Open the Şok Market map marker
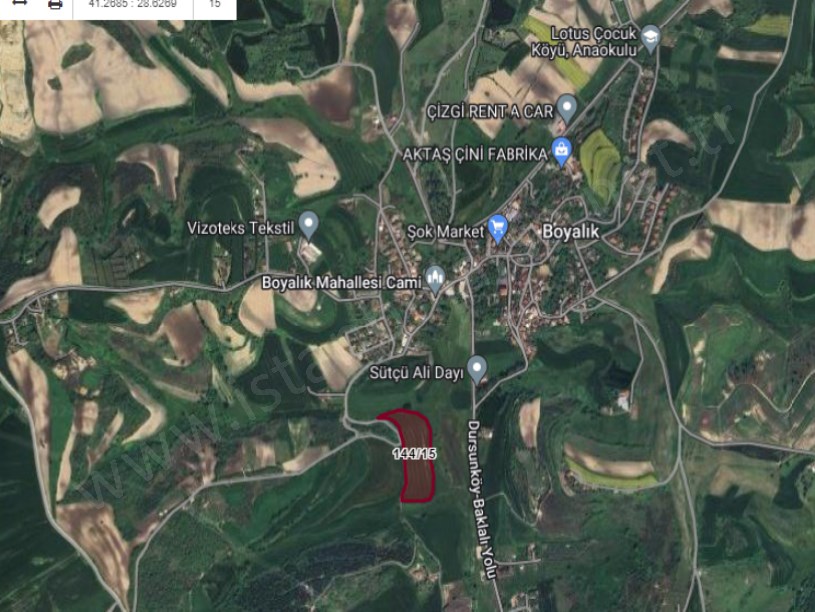The width and height of the screenshot is (815, 612). coord(498,229)
